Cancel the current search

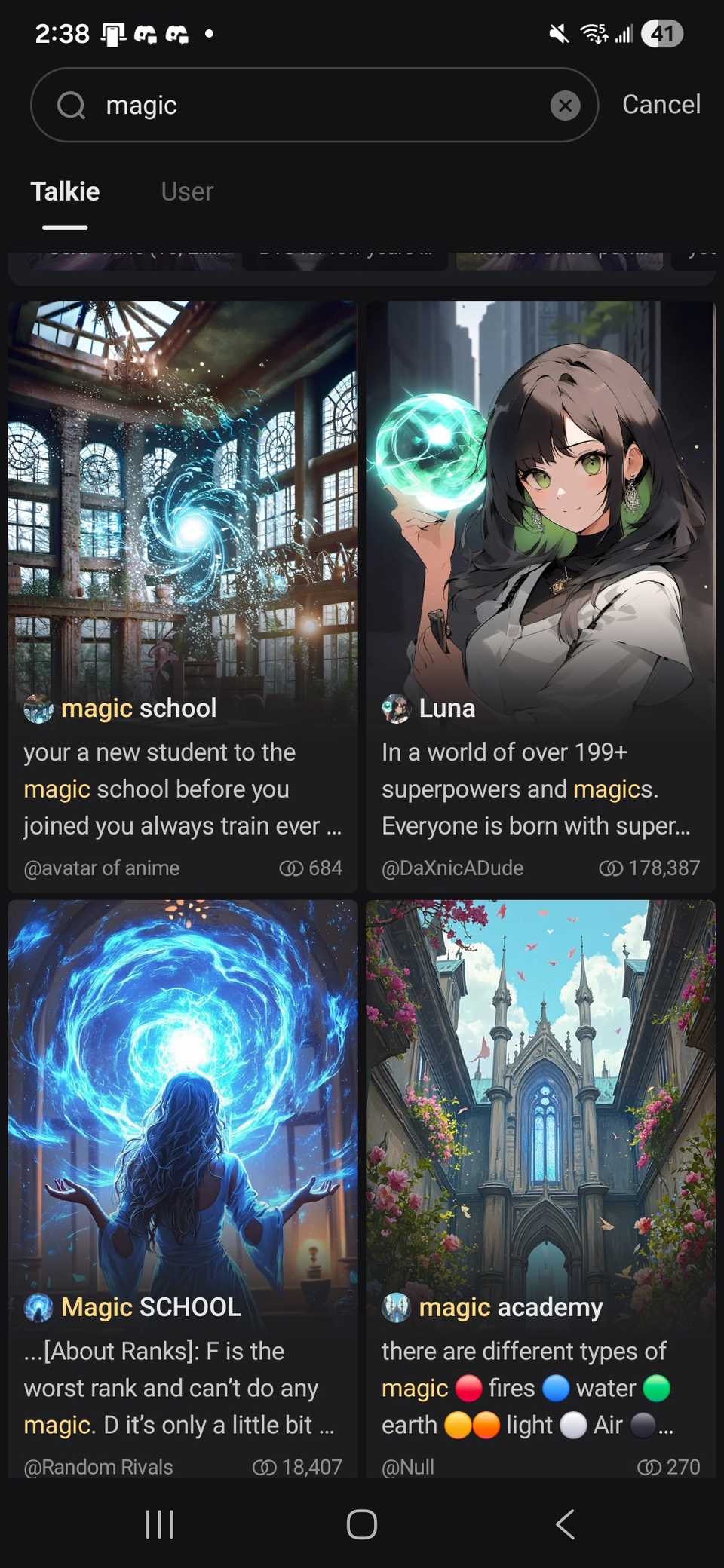[661, 105]
